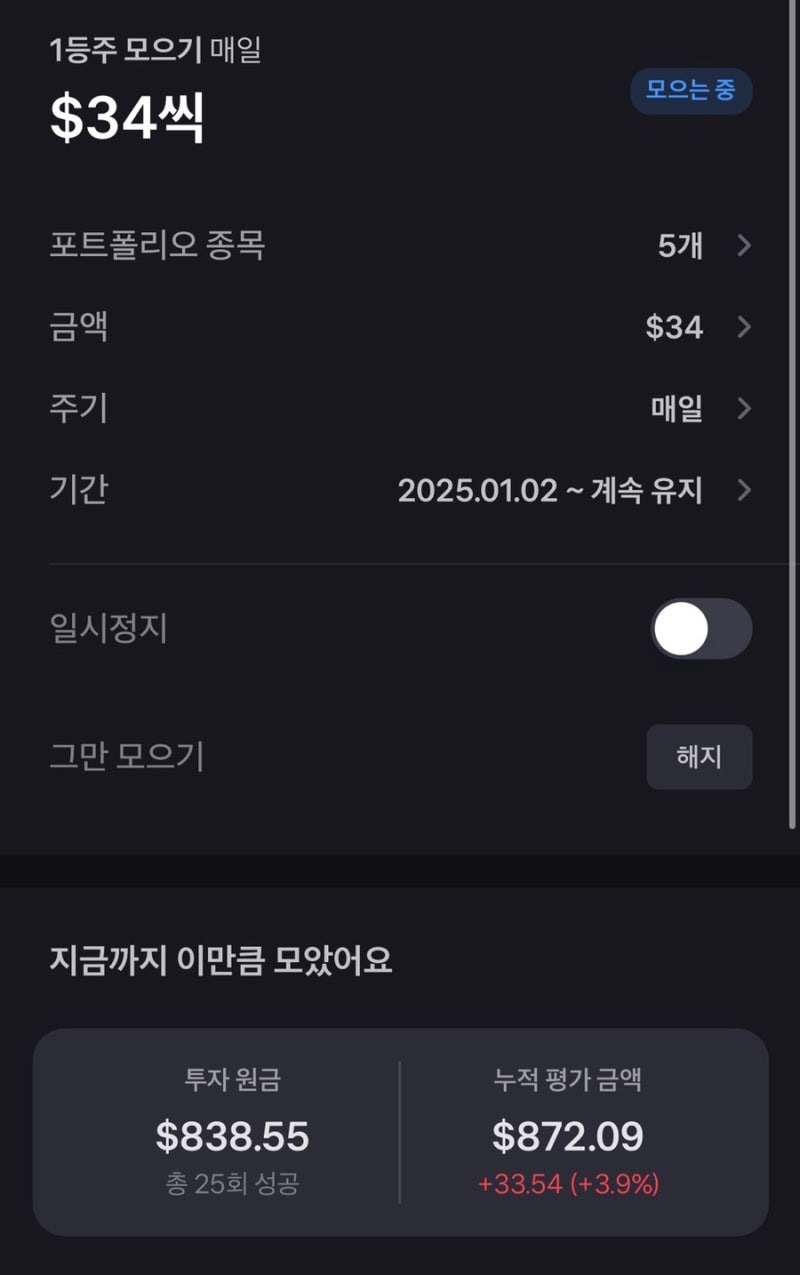
Task: Tap the 투자 원금 amount $838.55
Action: coord(230,1136)
